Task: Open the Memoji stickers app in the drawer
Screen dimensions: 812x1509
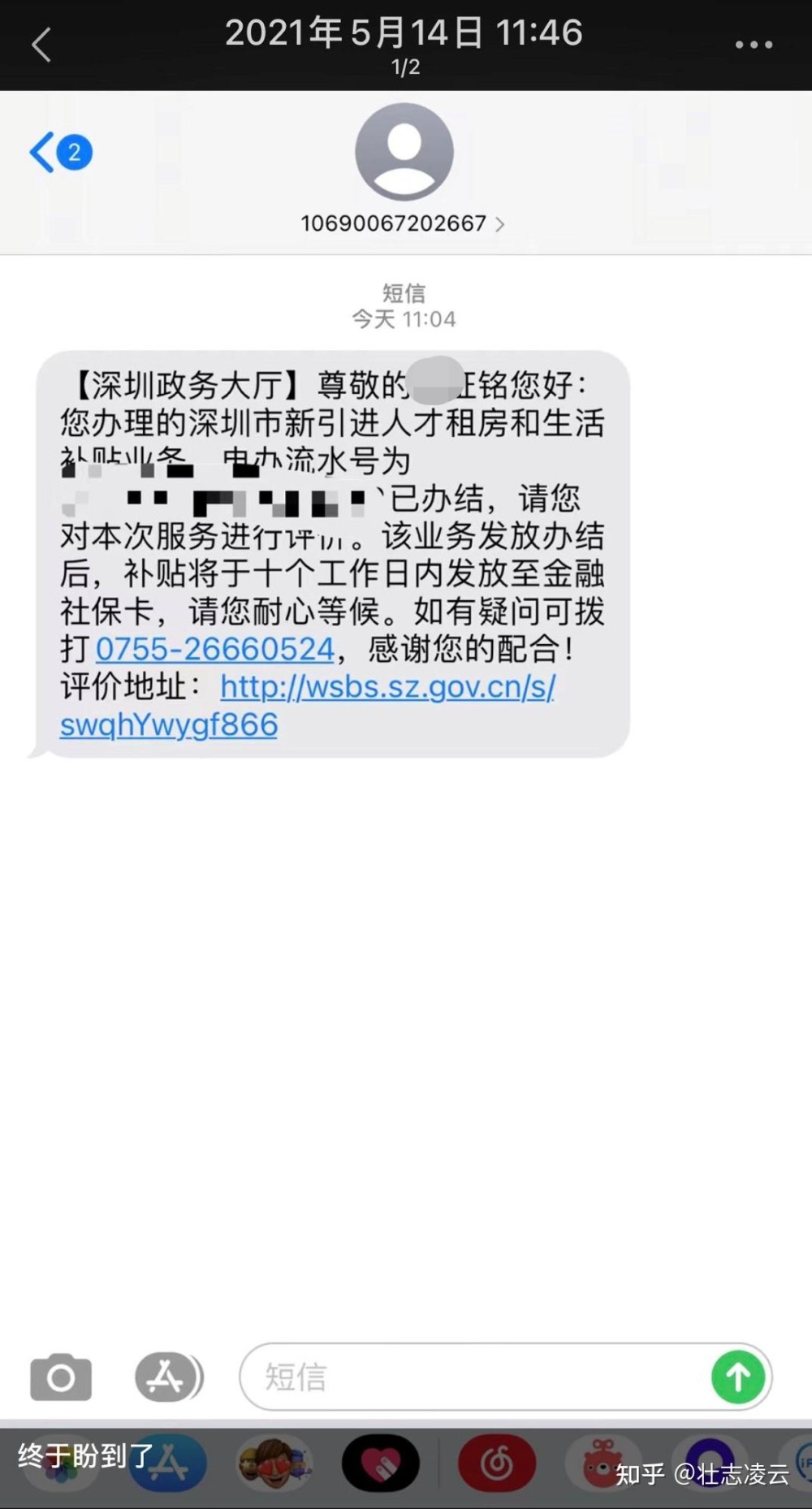Action: pyautogui.click(x=274, y=1464)
